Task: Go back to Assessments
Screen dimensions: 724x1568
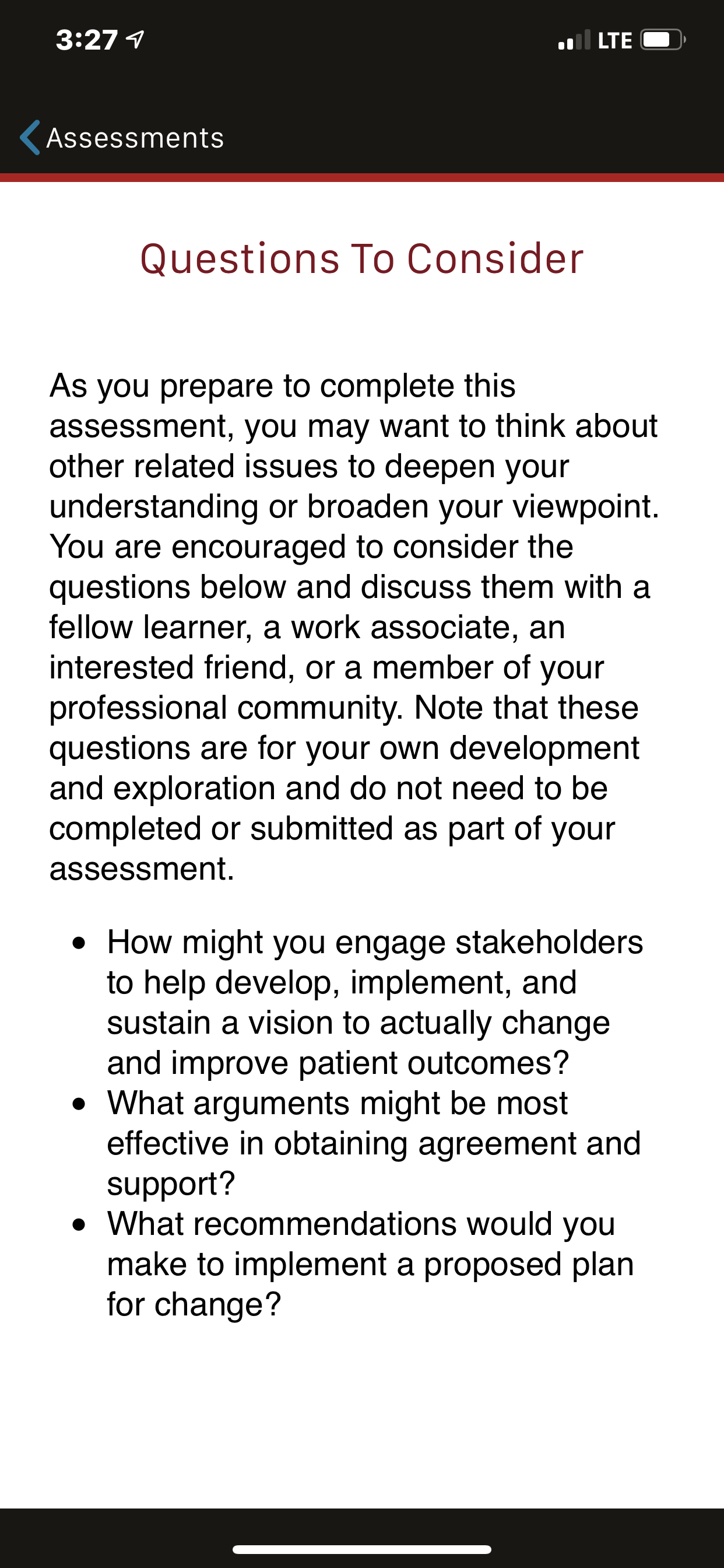Action: tap(122, 138)
